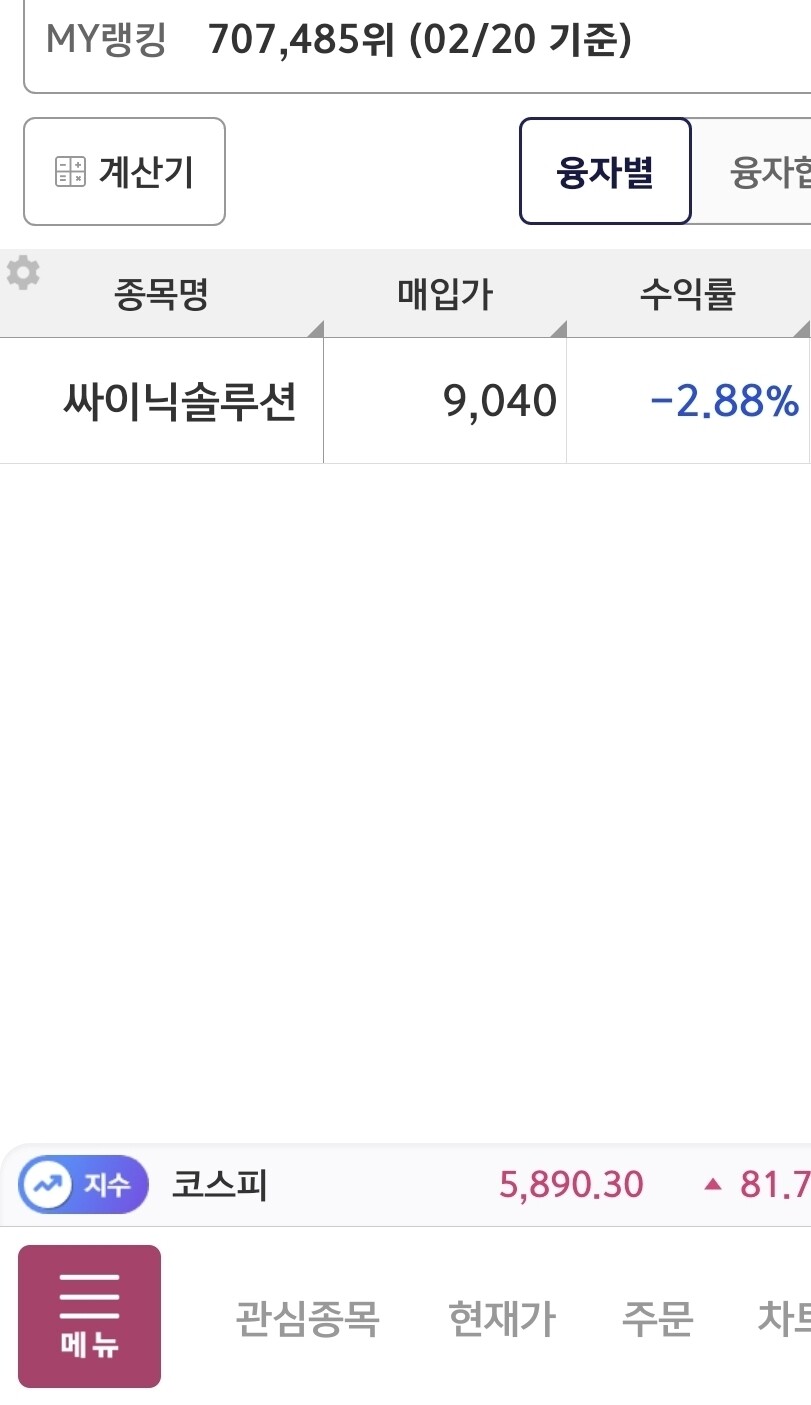The height and width of the screenshot is (1405, 811).
Task: Switch to 현재가 tab
Action: click(502, 1318)
